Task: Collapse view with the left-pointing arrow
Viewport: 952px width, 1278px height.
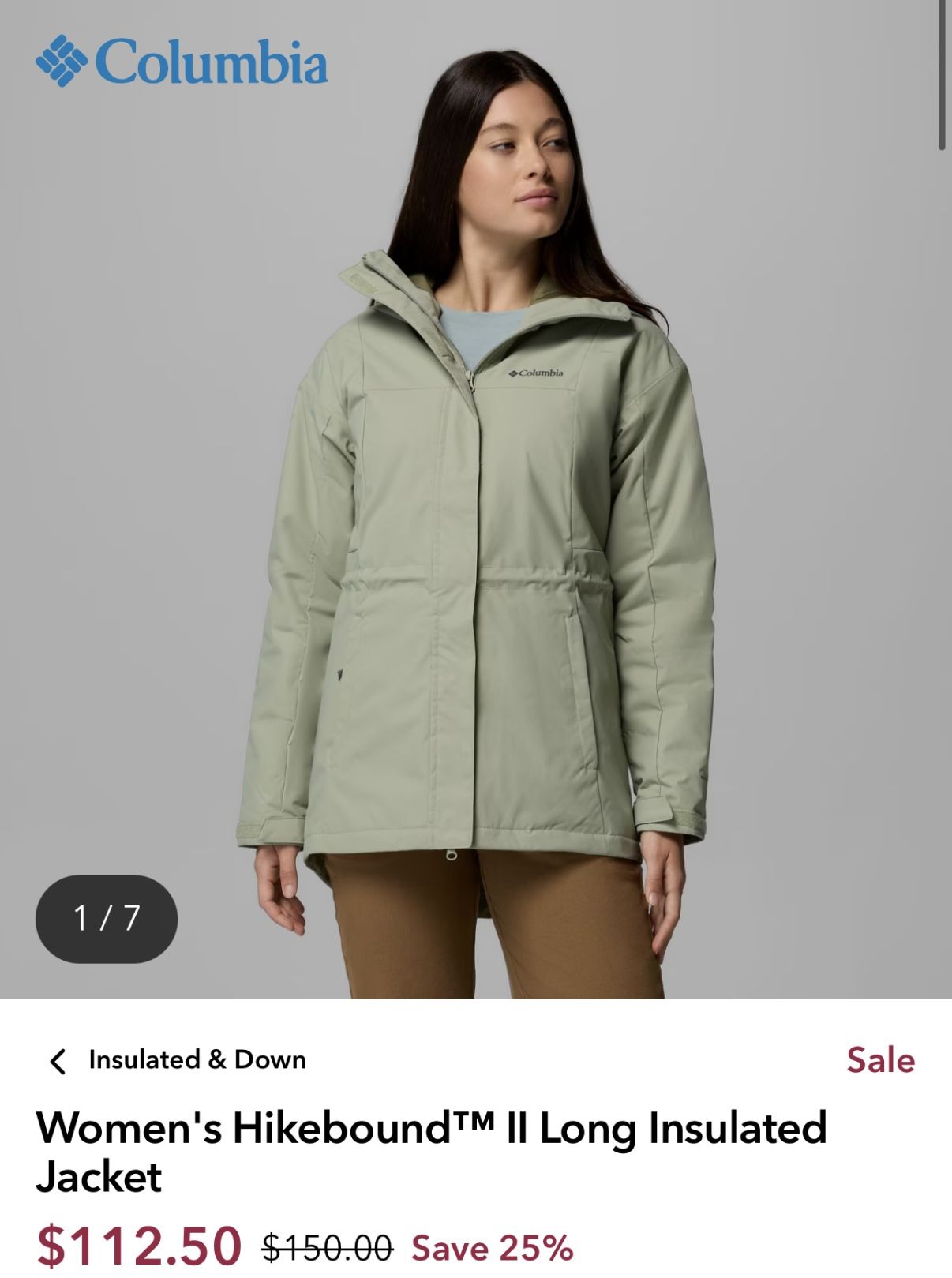Action: tap(59, 1061)
